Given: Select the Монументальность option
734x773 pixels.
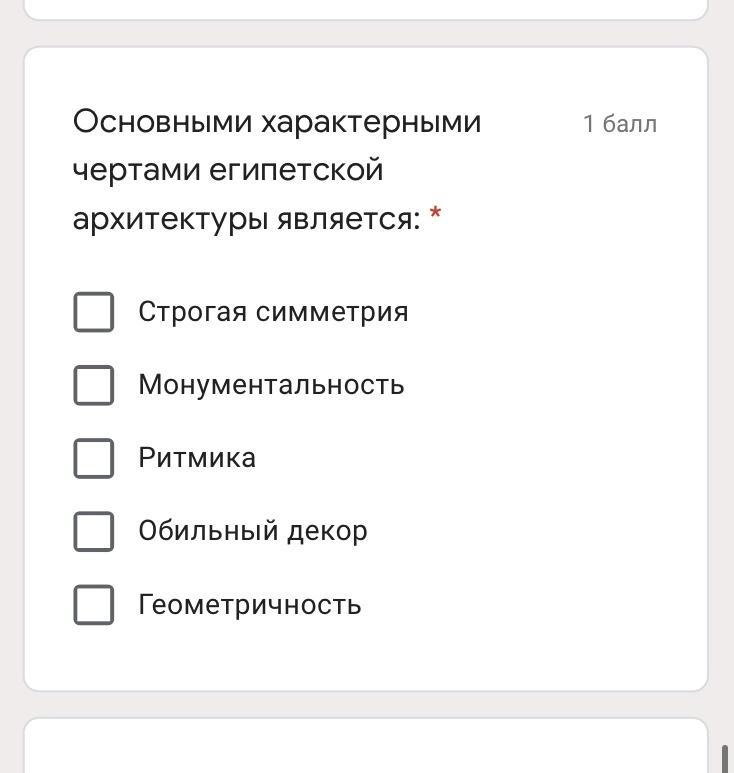Looking at the screenshot, I should tap(94, 385).
